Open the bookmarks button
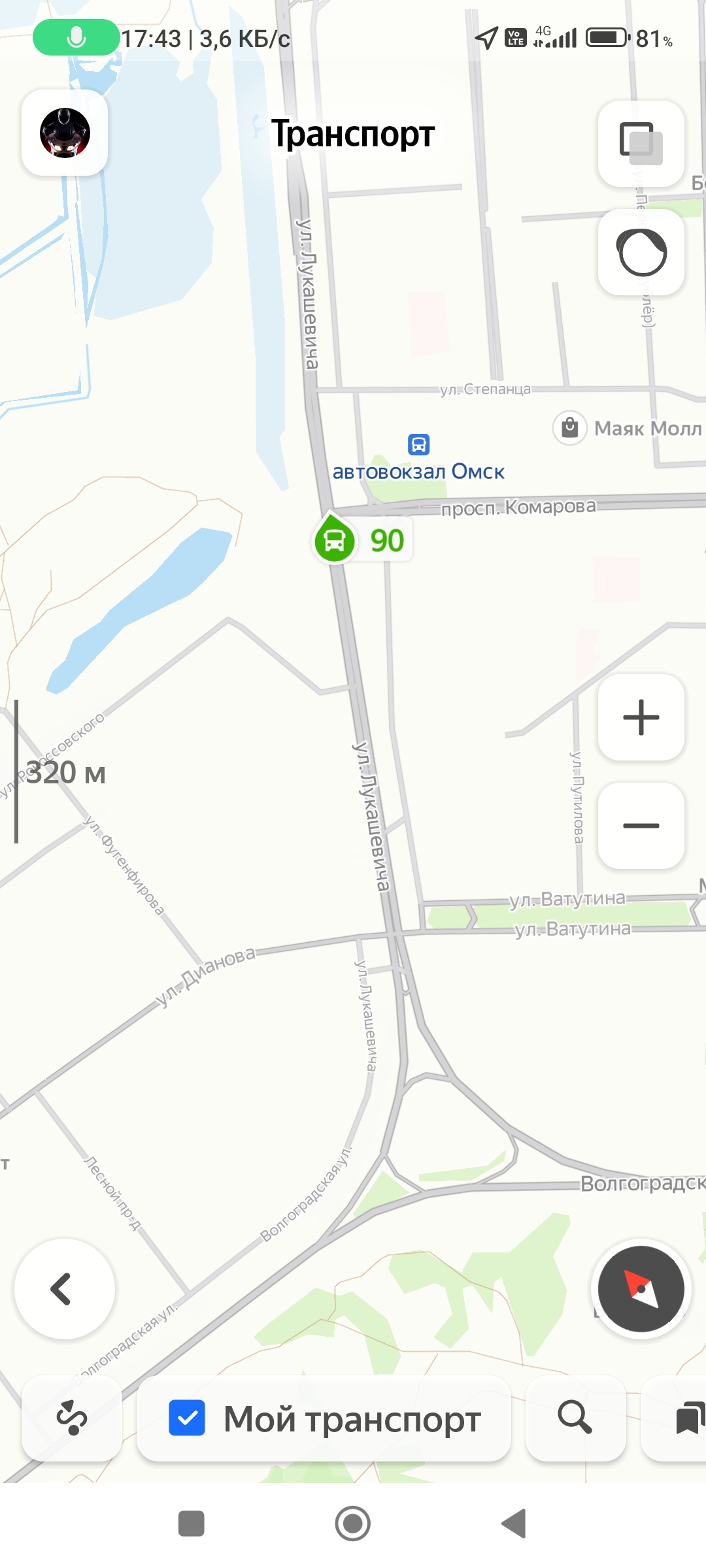Viewport: 706px width, 1568px height. pos(680,1418)
